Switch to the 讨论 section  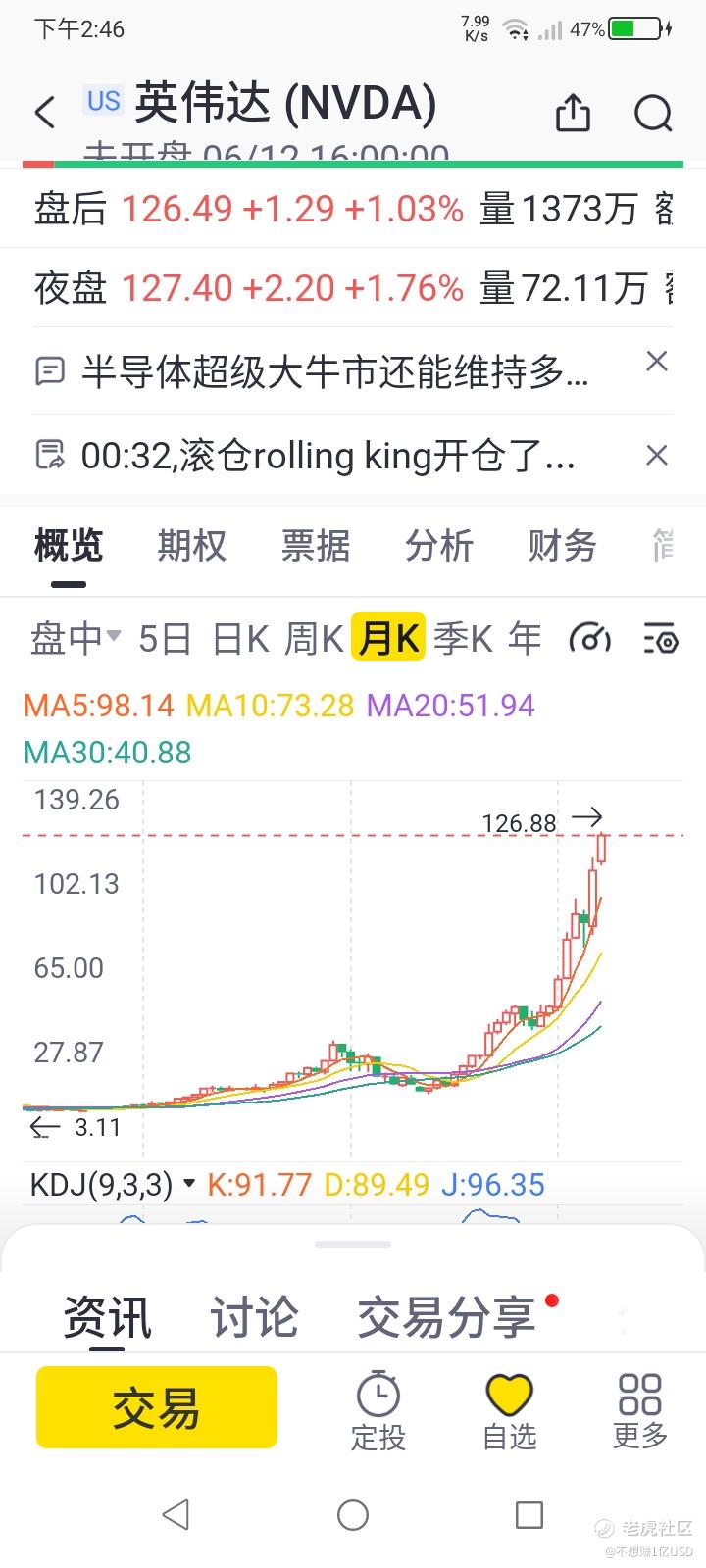click(x=254, y=1317)
